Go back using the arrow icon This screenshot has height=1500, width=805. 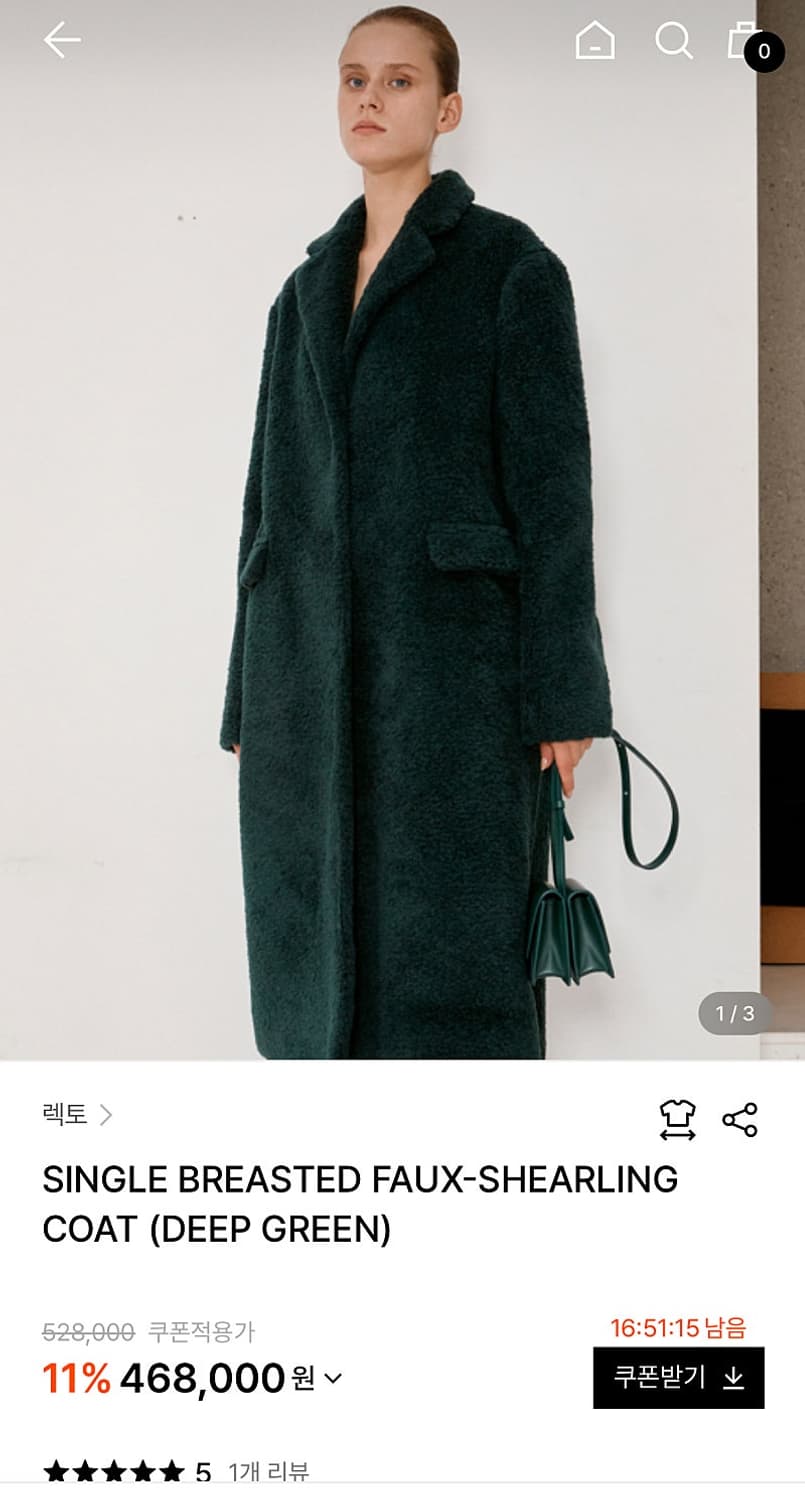point(61,42)
